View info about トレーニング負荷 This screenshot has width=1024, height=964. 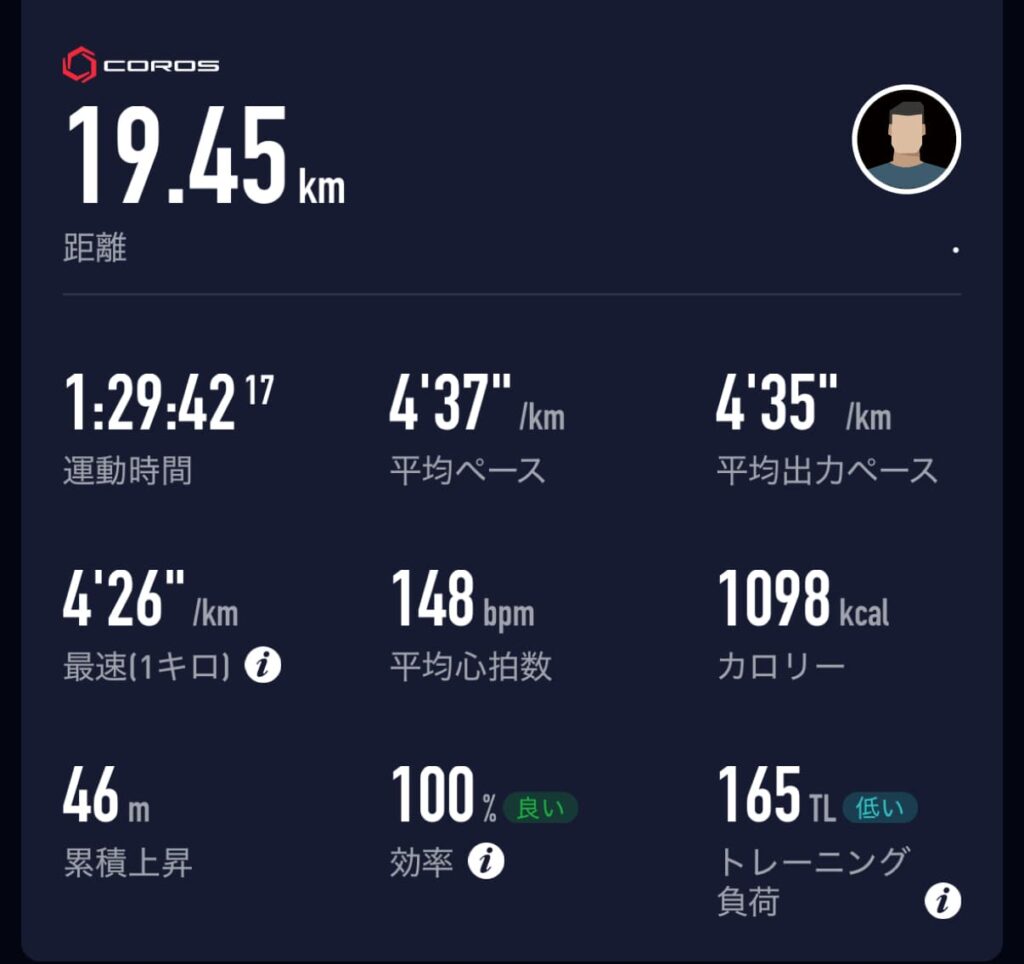click(941, 901)
